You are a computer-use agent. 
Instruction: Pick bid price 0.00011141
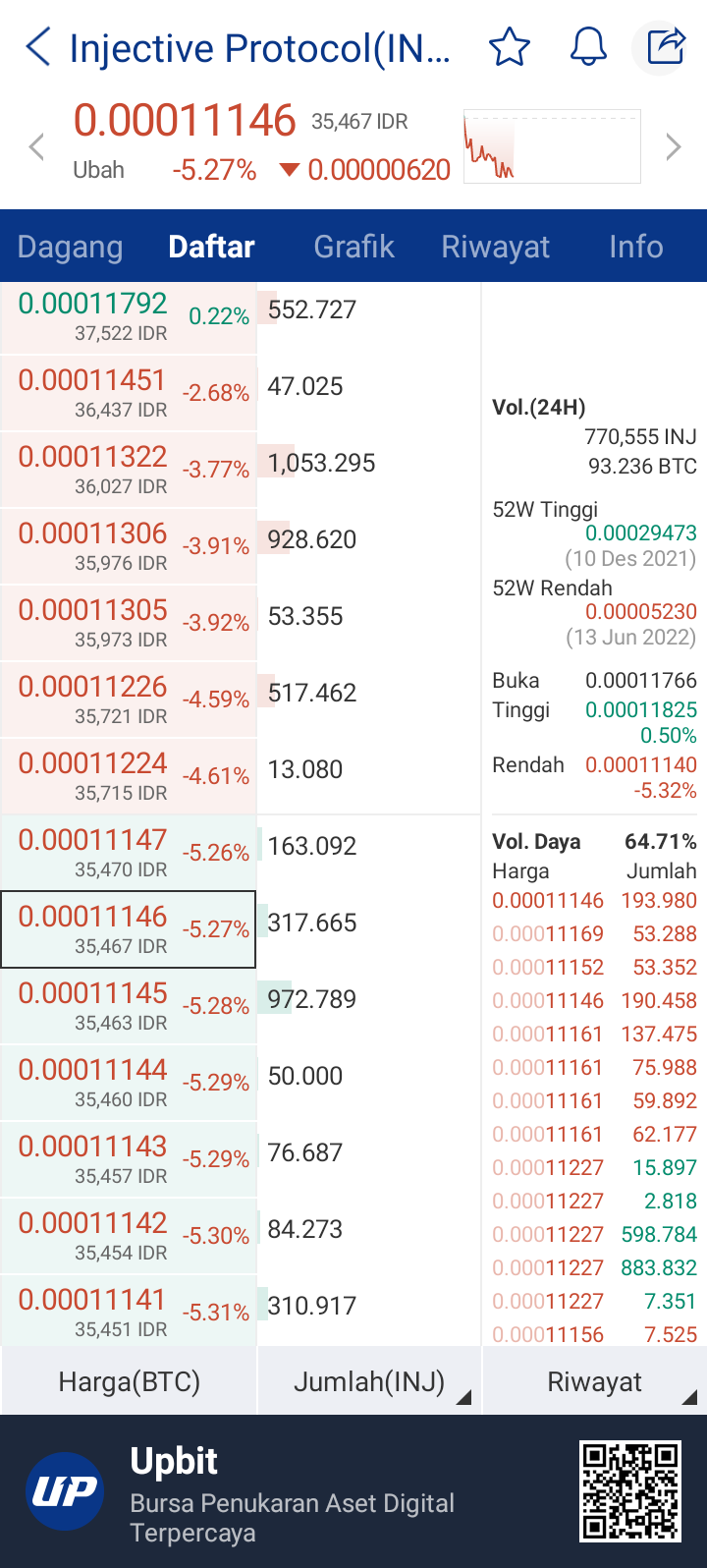click(x=129, y=1312)
